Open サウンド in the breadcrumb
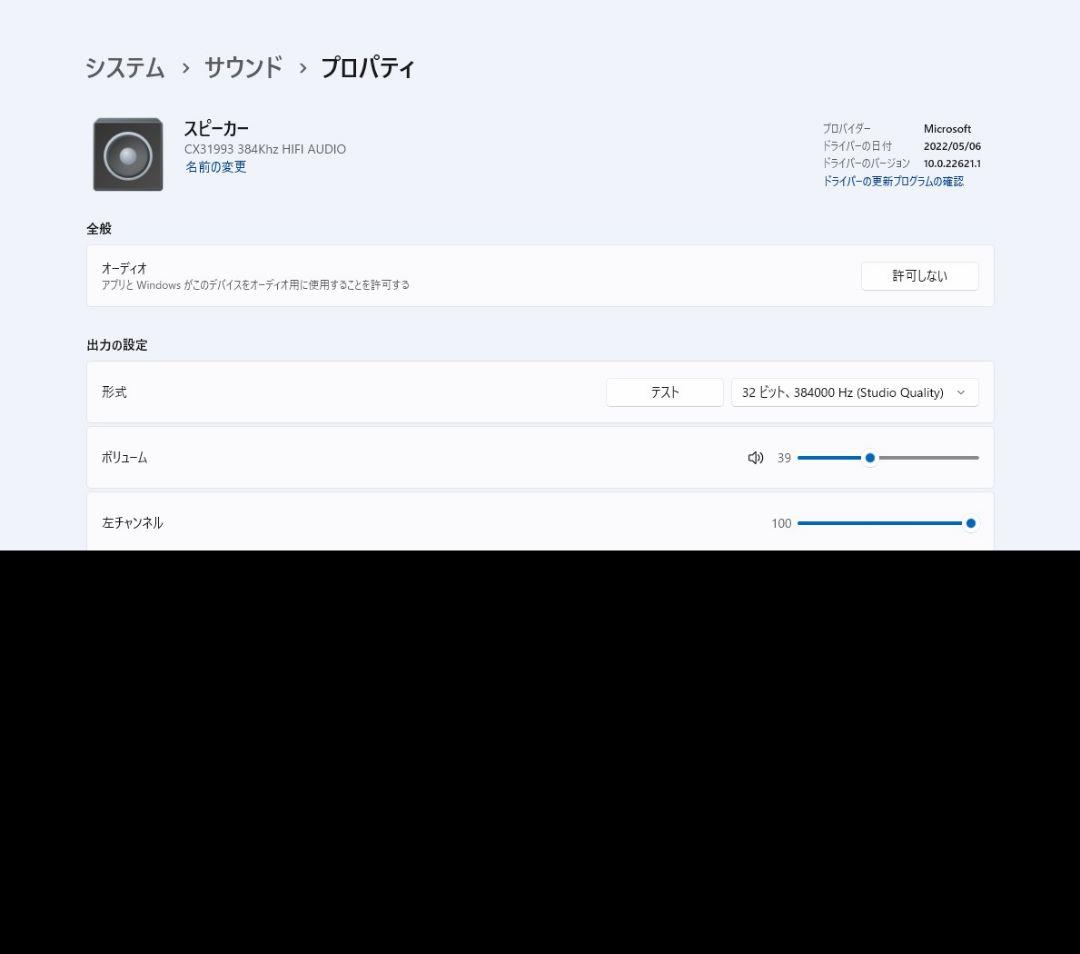The image size is (1080, 954). click(243, 68)
